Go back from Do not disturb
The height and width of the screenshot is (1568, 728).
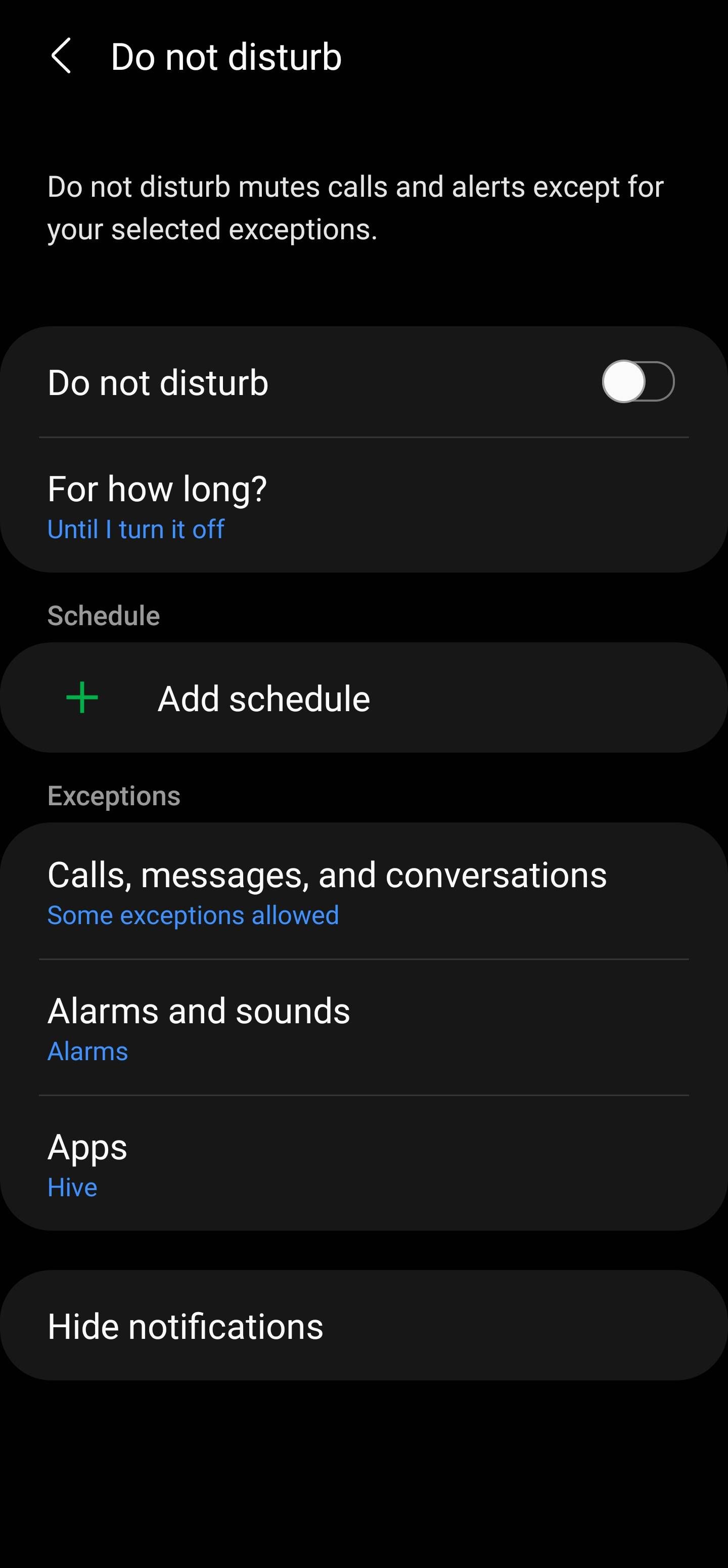tap(61, 56)
